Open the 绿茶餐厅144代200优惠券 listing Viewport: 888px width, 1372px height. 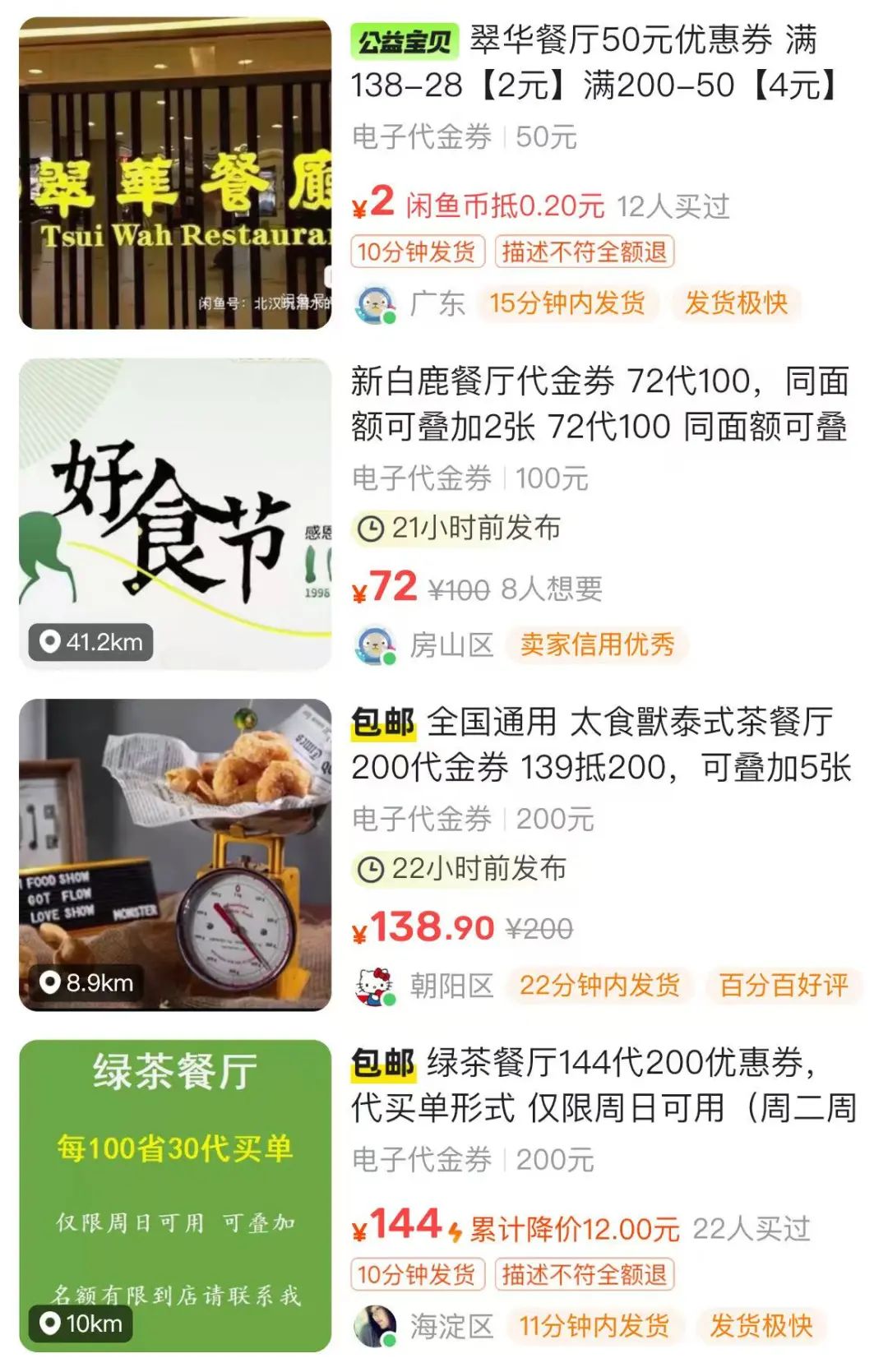click(604, 1085)
